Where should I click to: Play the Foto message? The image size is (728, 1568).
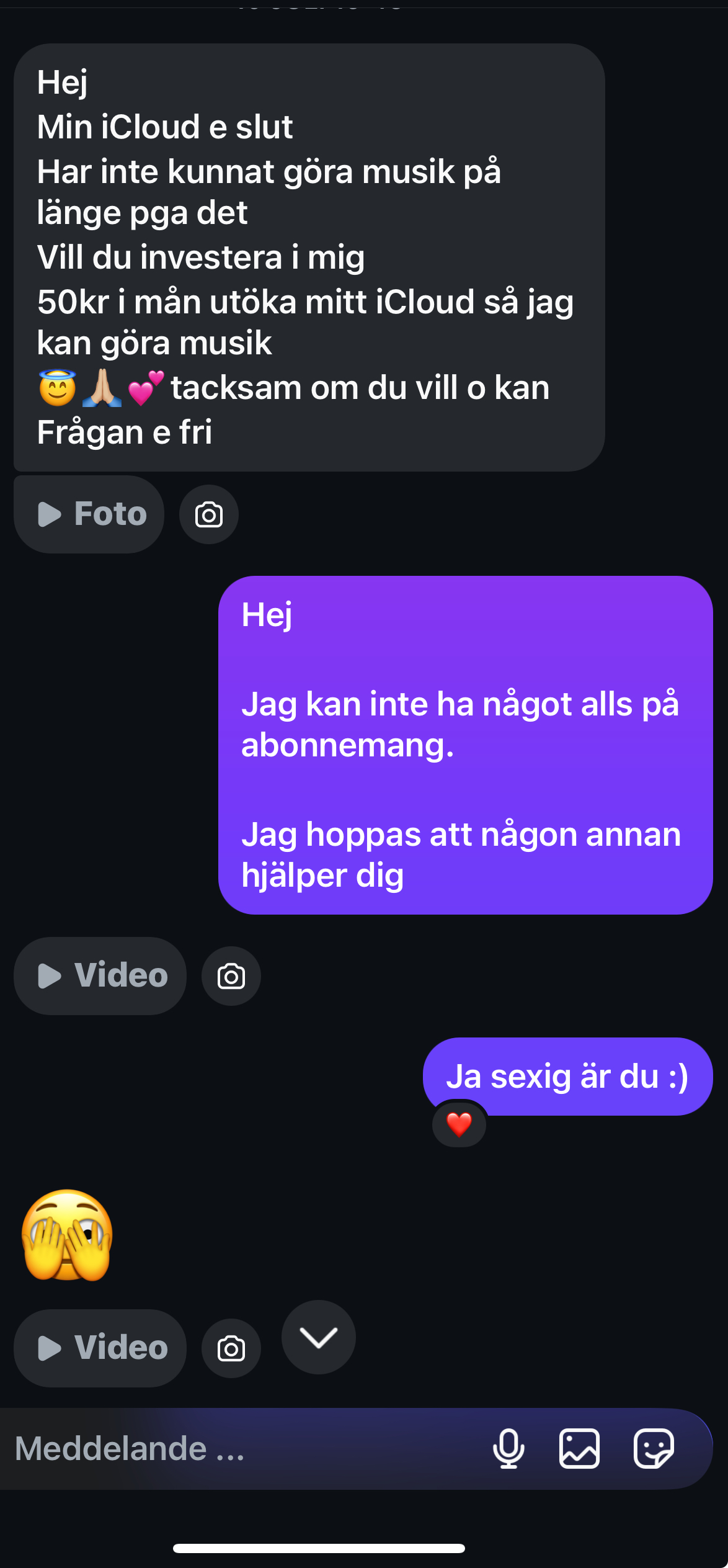point(89,514)
